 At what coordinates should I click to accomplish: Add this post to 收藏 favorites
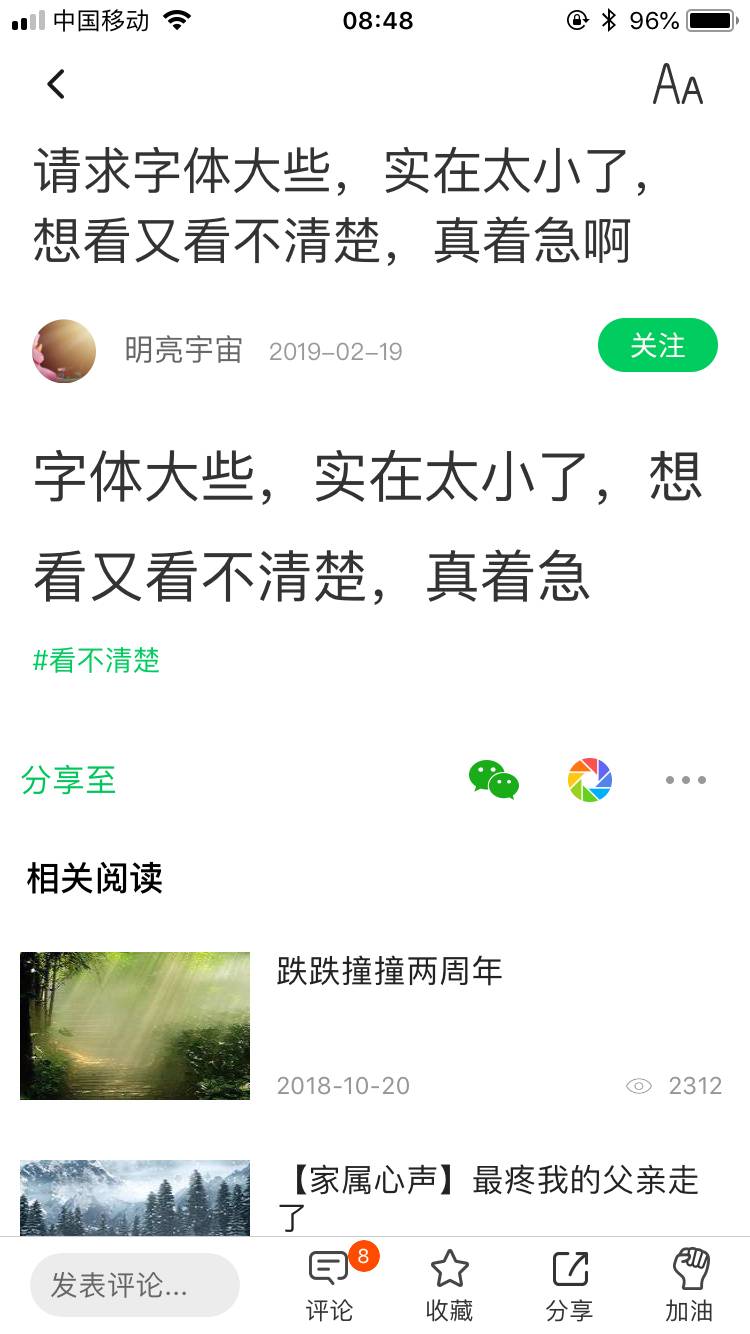point(449,1285)
